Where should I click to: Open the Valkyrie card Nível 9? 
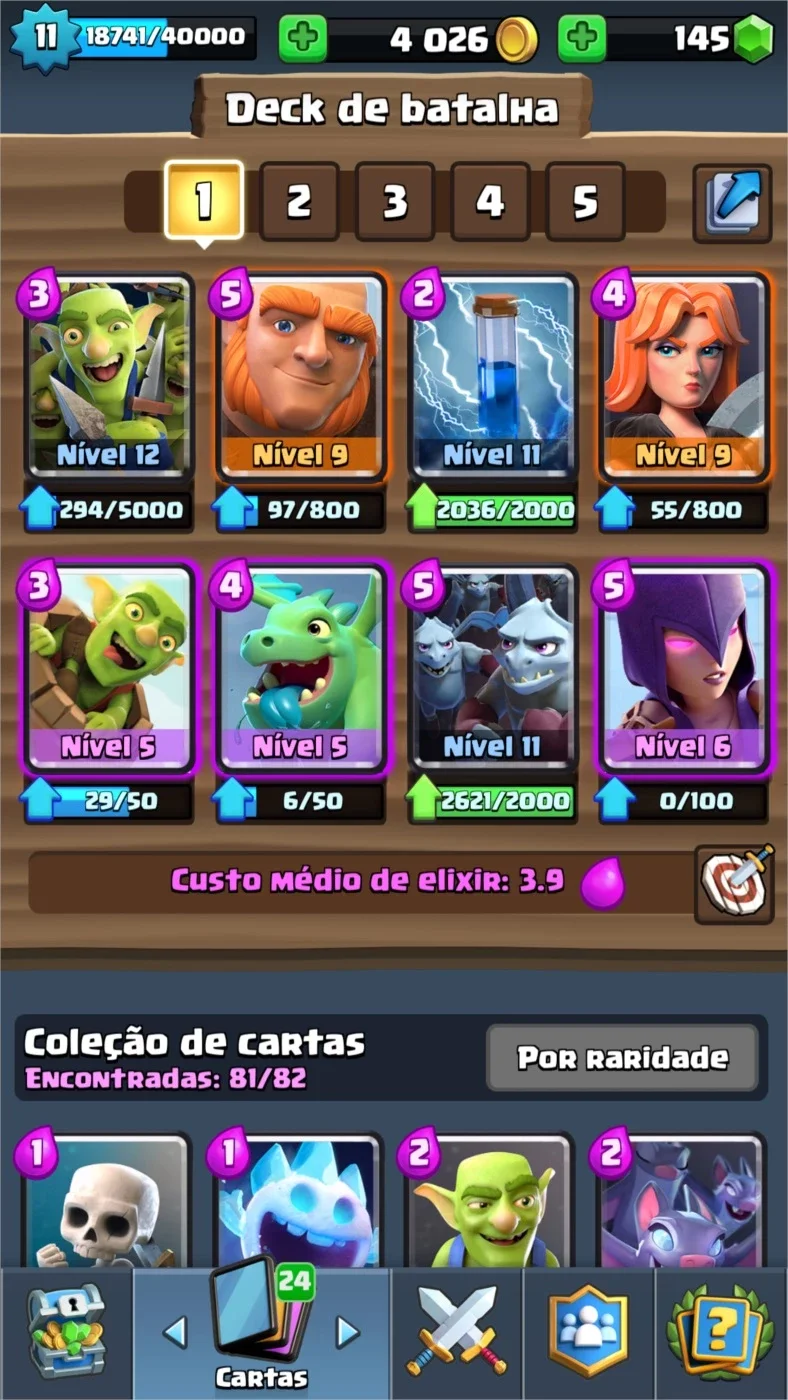pyautogui.click(x=682, y=377)
